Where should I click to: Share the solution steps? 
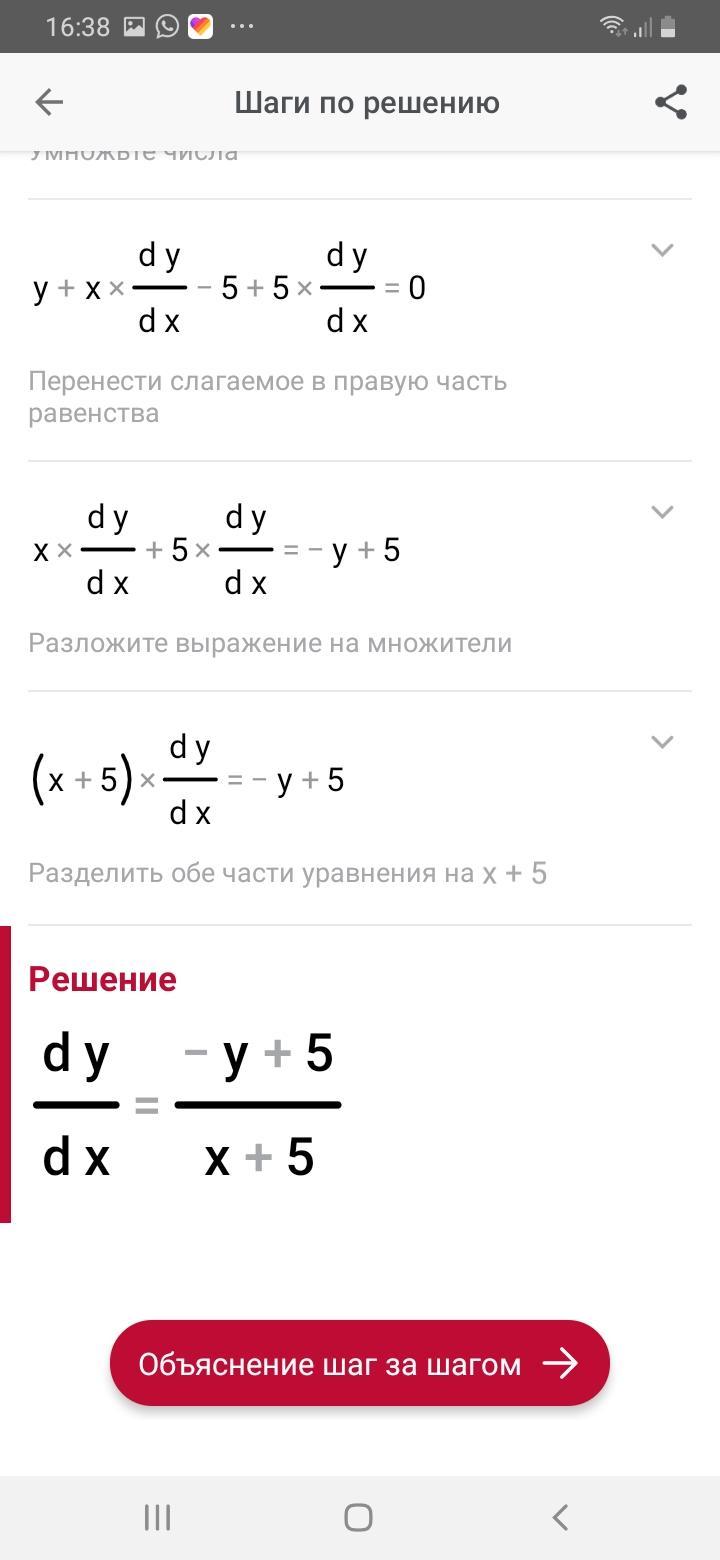(x=671, y=102)
